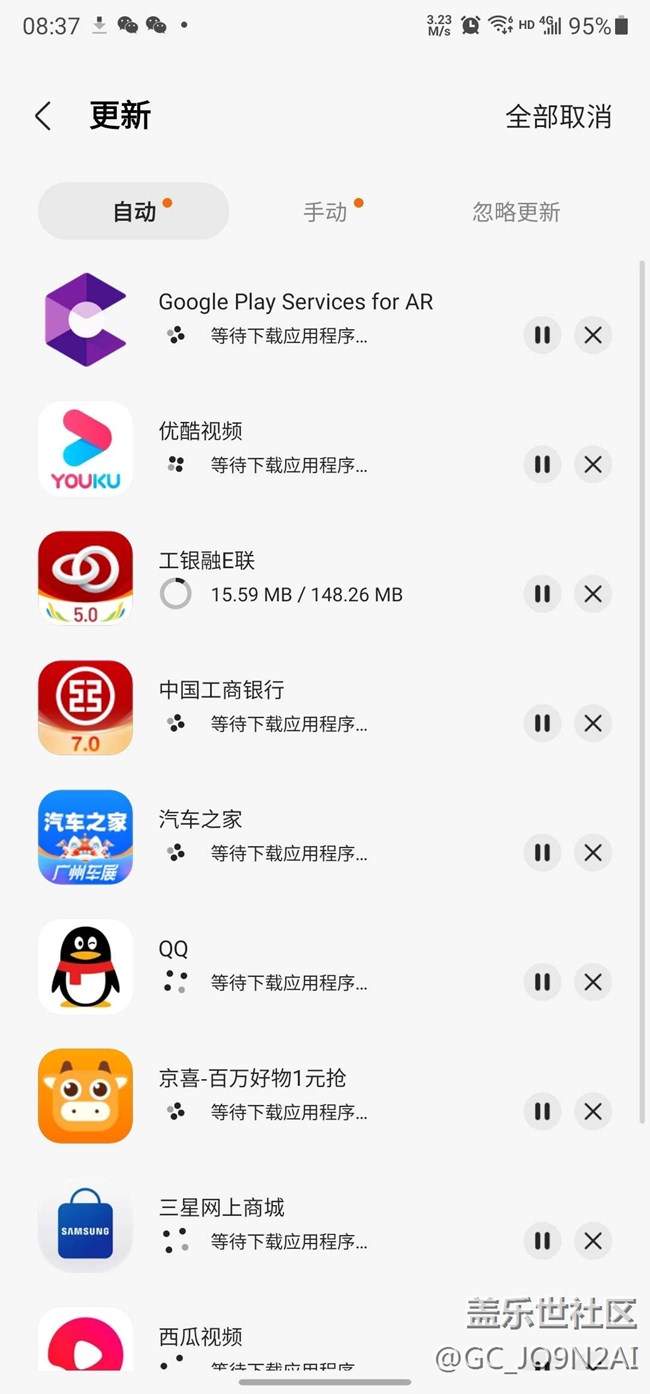
Task: Pause the QQ update
Action: (x=542, y=982)
